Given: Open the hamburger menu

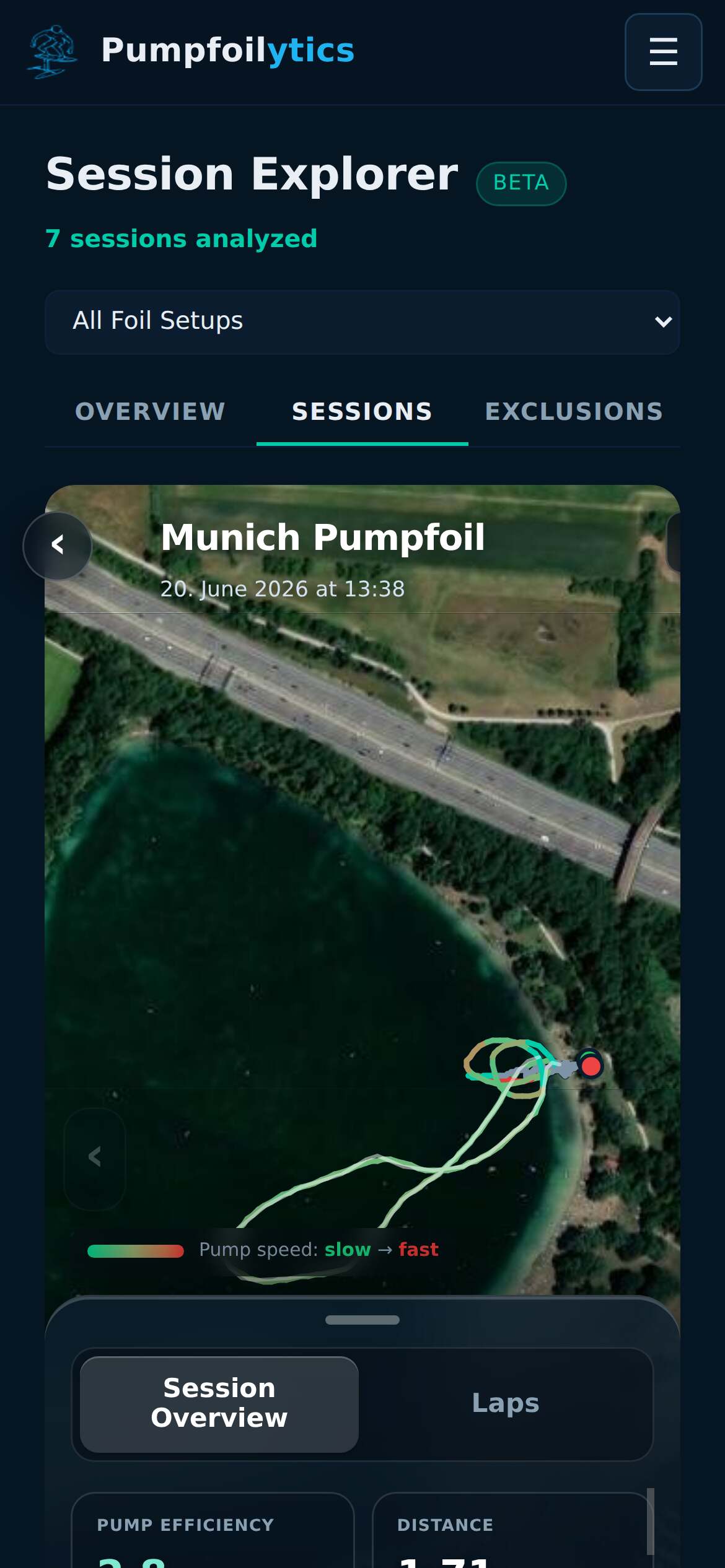Looking at the screenshot, I should (663, 51).
